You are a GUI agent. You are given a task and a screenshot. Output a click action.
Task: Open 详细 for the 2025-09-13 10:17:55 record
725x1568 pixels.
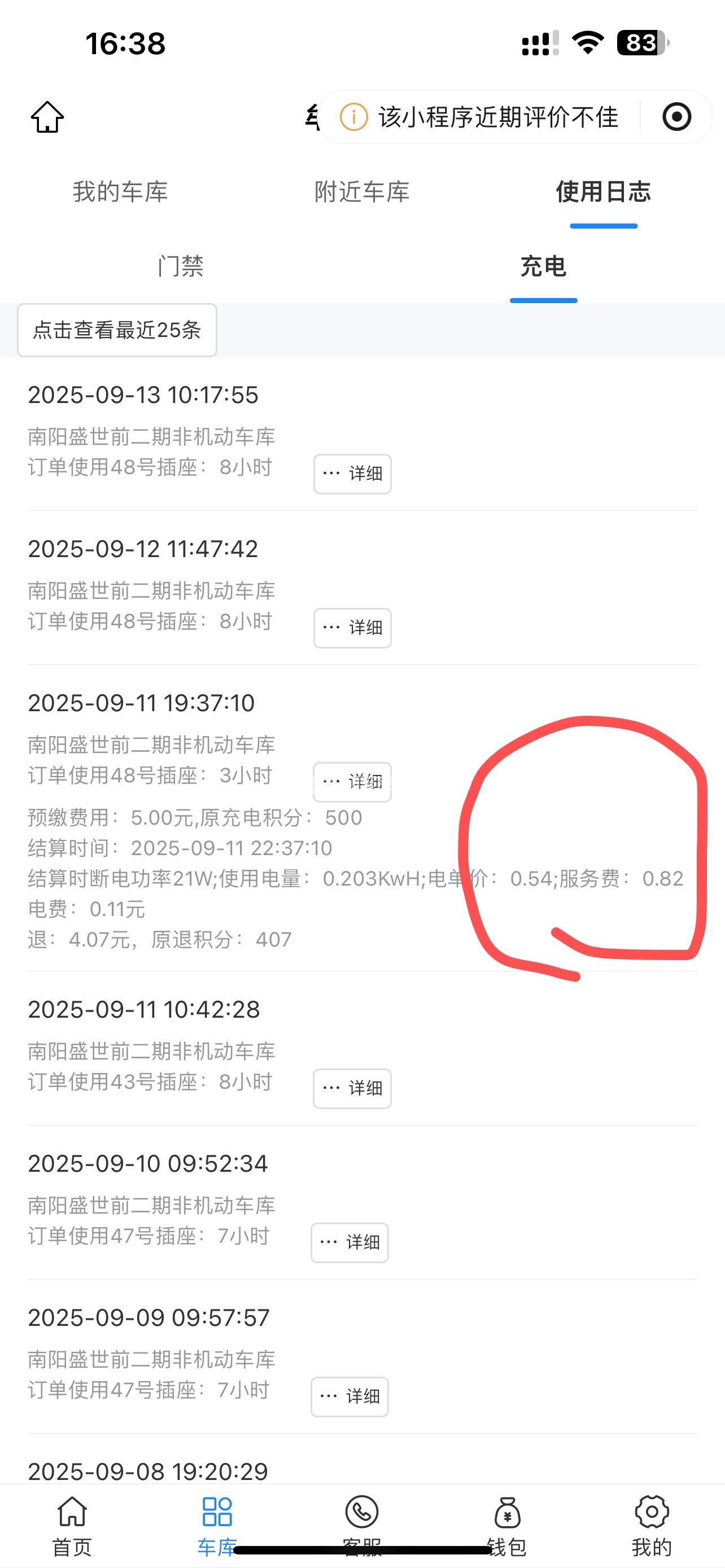pyautogui.click(x=352, y=474)
